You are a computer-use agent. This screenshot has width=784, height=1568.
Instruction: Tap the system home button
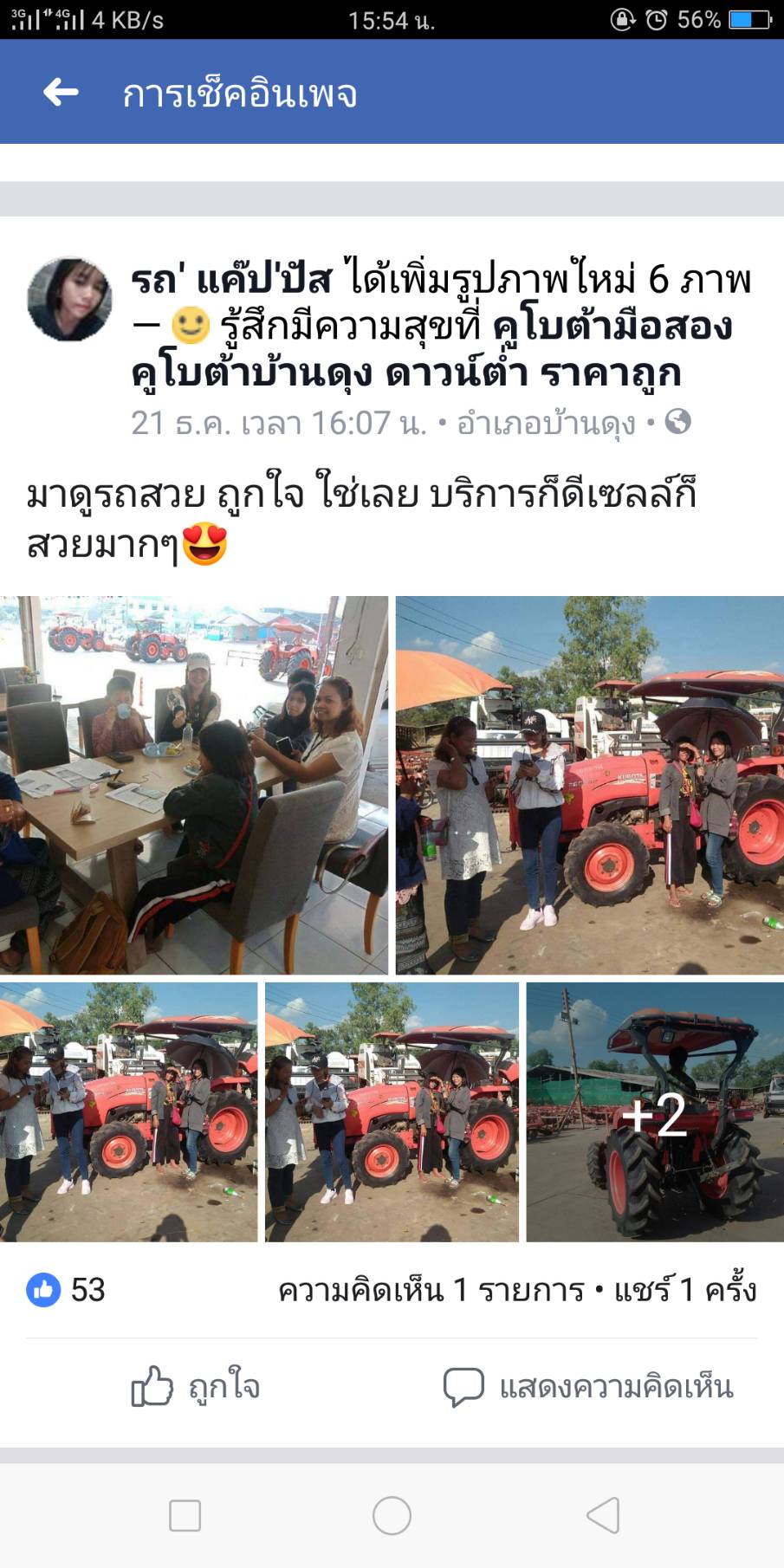click(392, 1515)
